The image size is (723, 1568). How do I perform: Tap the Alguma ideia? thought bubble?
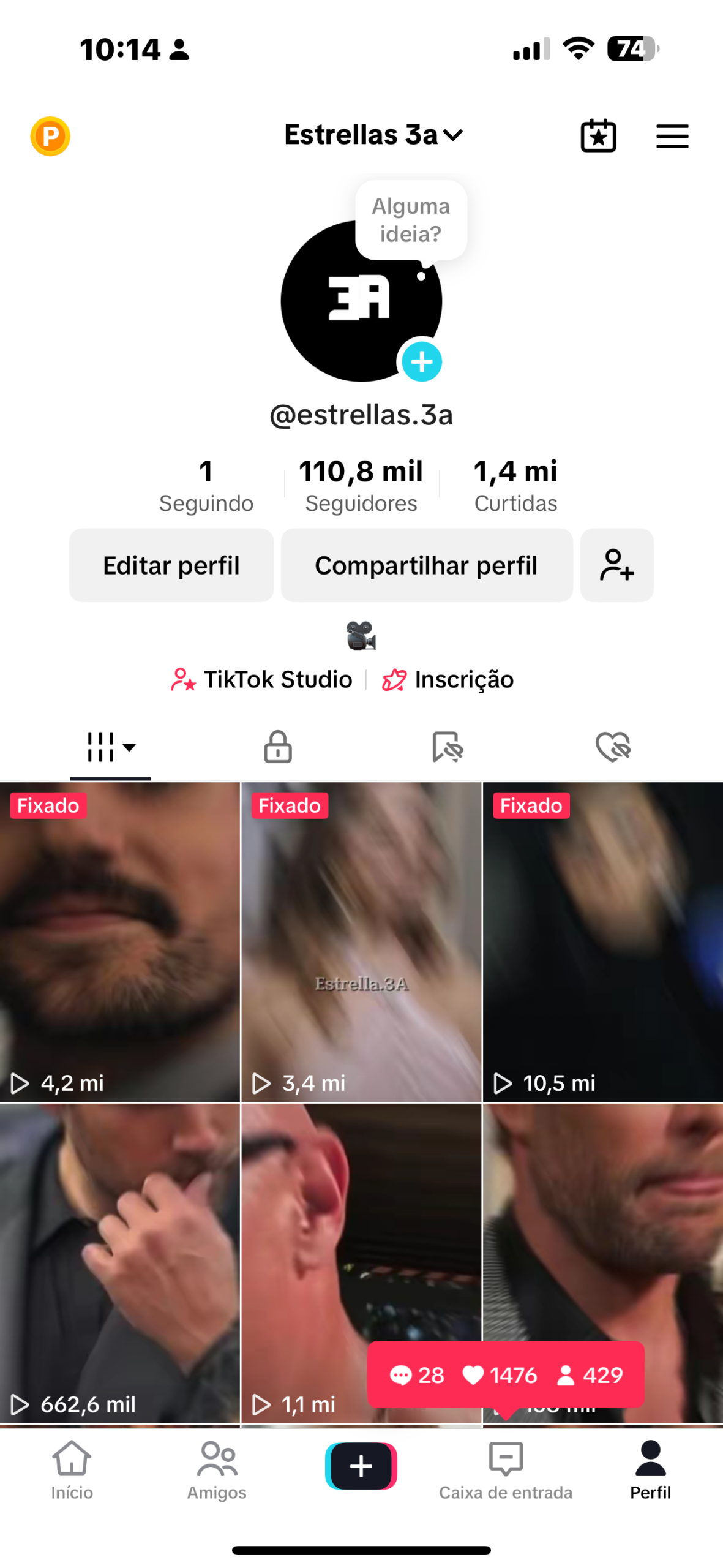411,220
